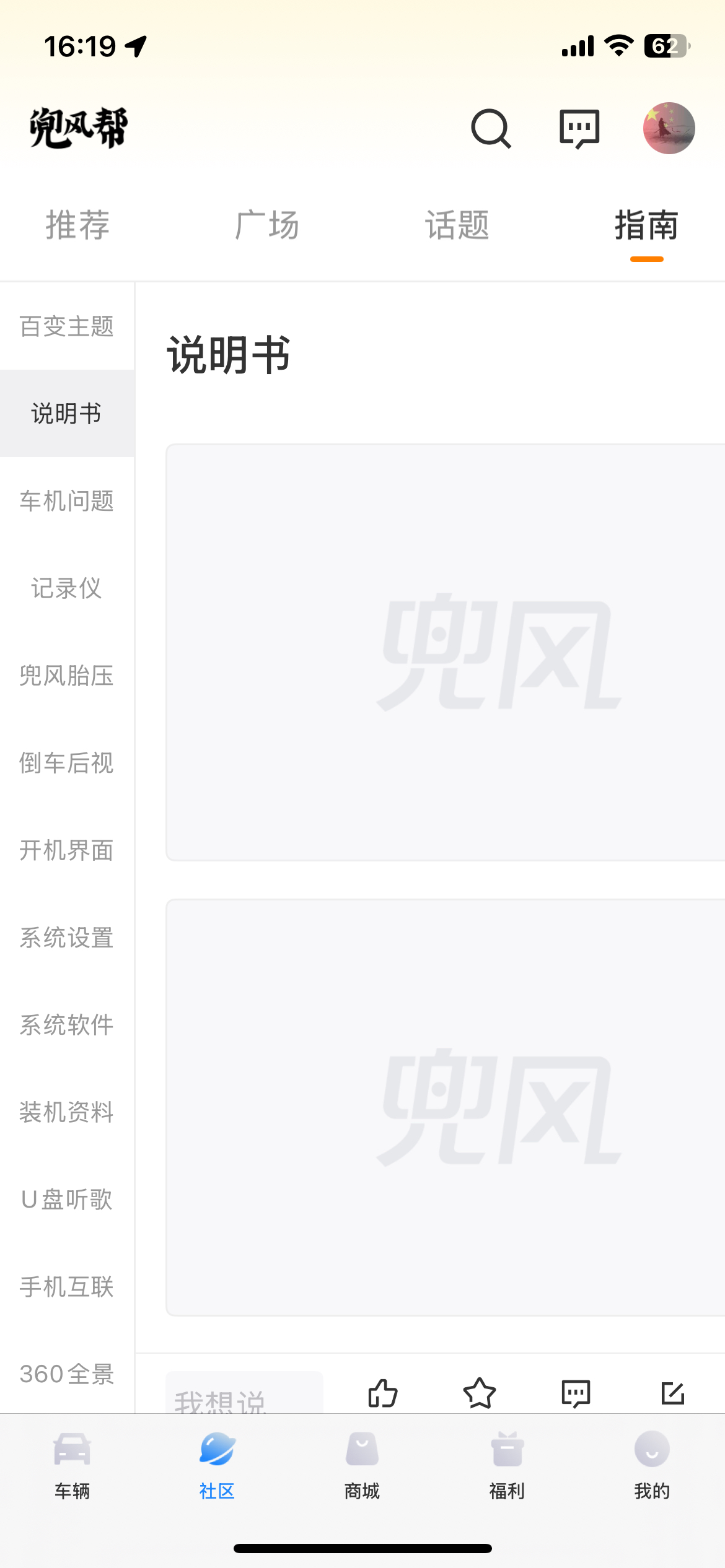This screenshot has height=1568, width=725.
Task: Switch to the 话题 tab
Action: (457, 225)
